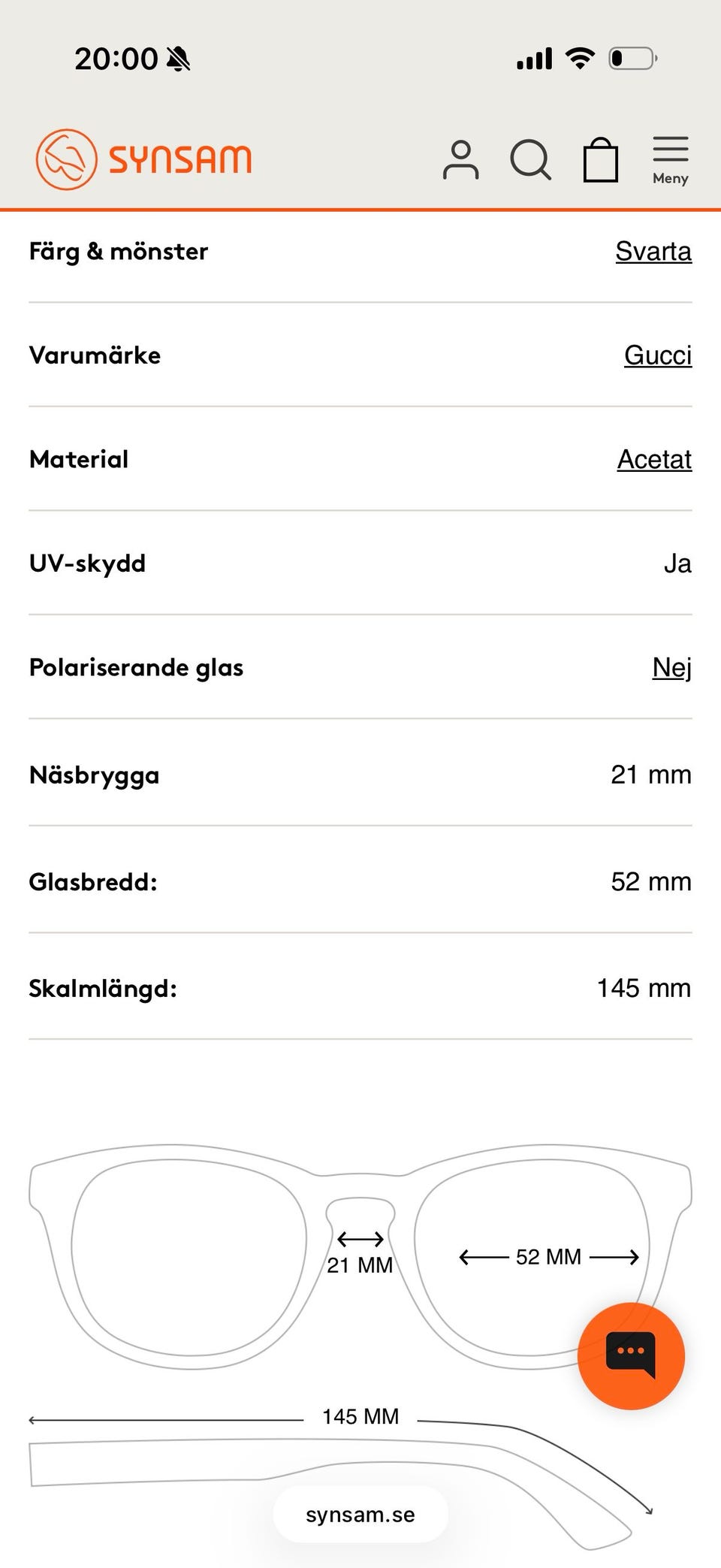This screenshot has height=1568, width=721.
Task: Tap the Nej polarized glass link
Action: click(671, 667)
